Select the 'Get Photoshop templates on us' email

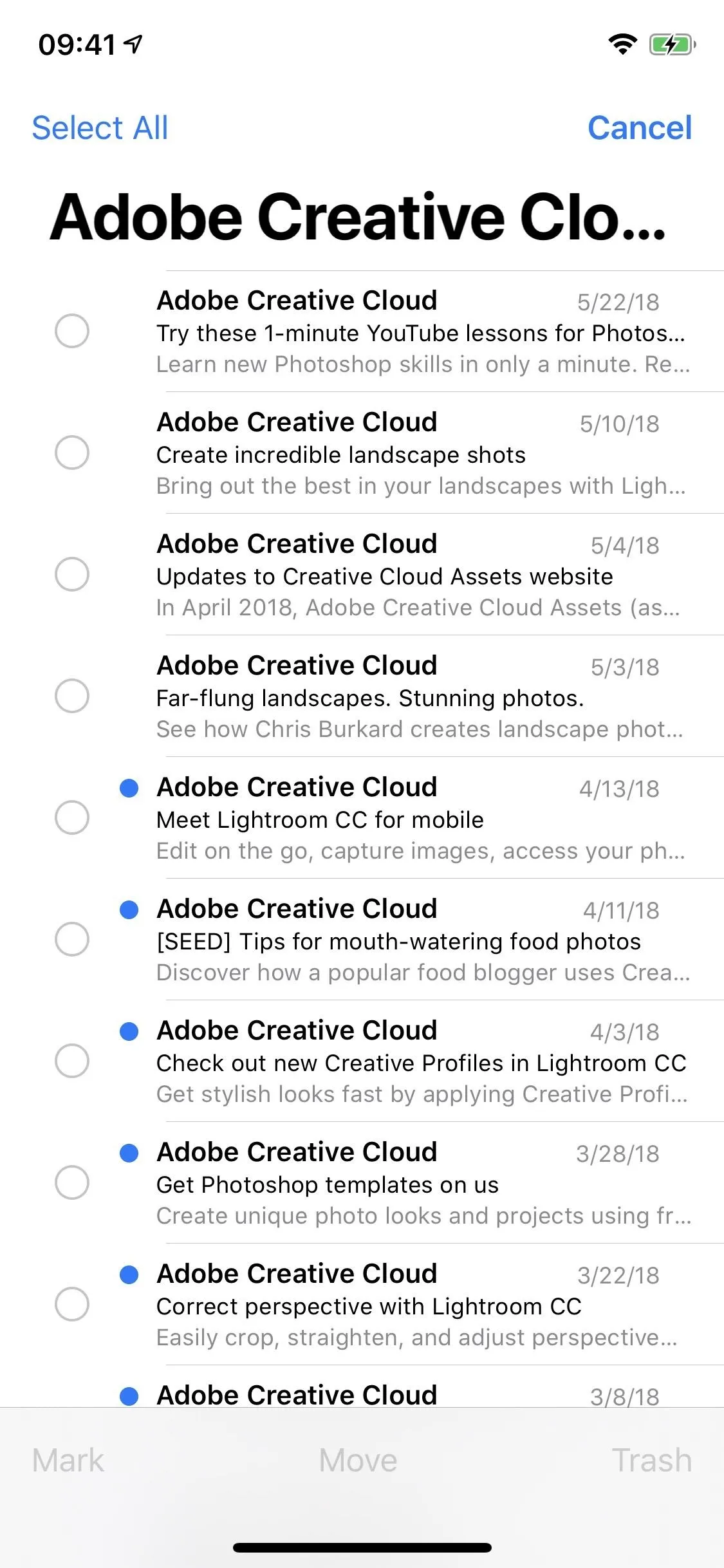pos(72,1182)
